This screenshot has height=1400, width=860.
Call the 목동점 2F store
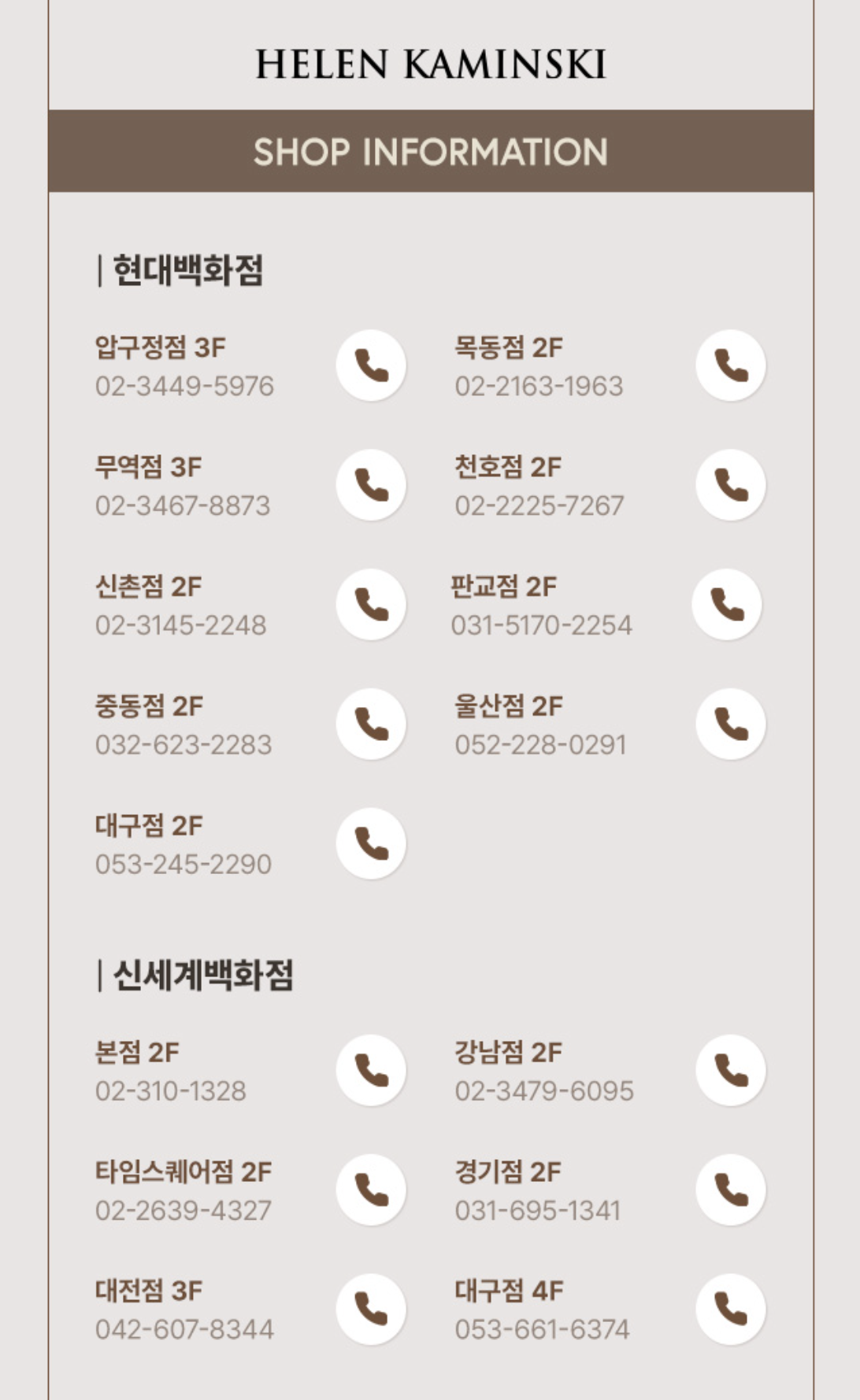(x=730, y=365)
